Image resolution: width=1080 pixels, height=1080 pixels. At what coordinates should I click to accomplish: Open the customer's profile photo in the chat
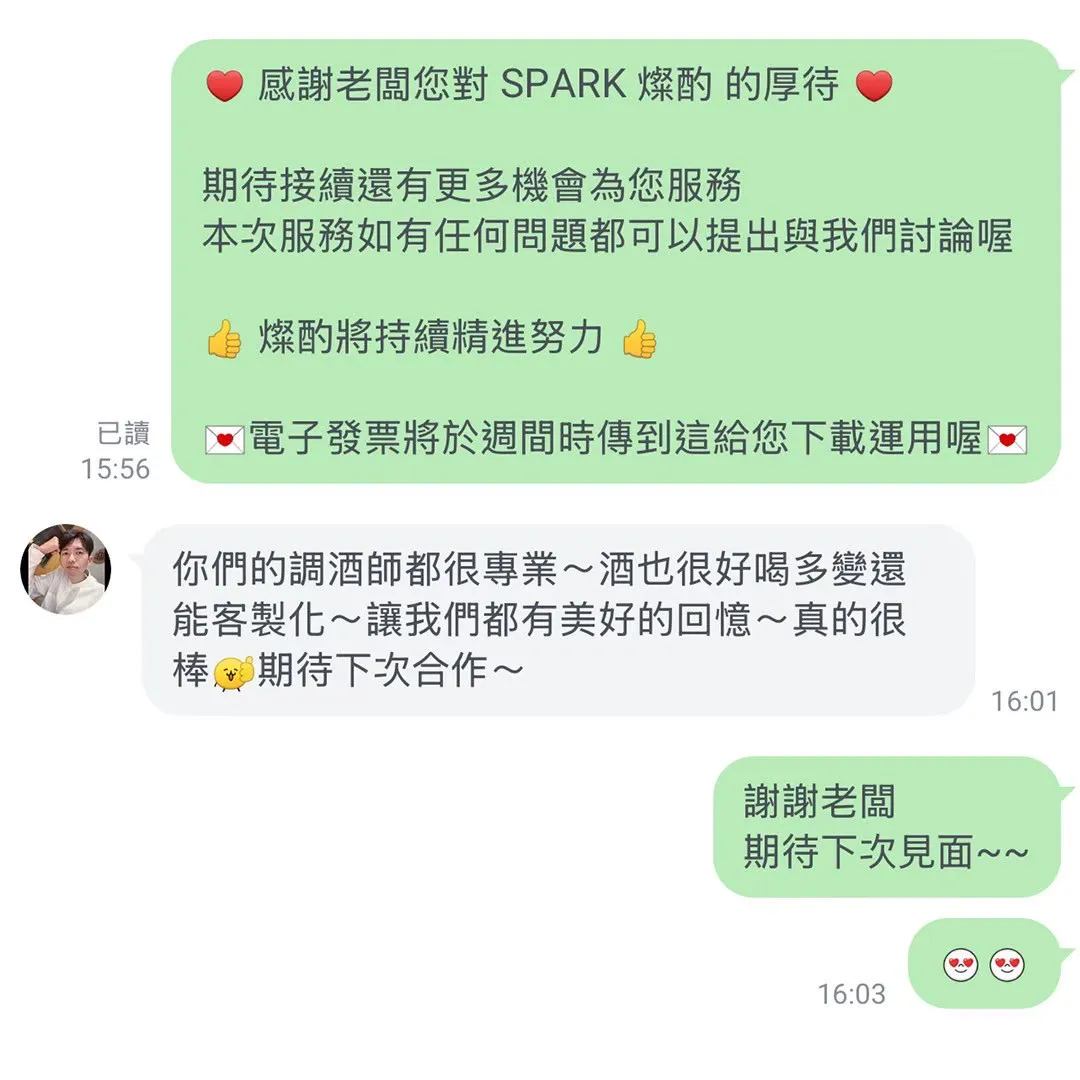point(66,569)
